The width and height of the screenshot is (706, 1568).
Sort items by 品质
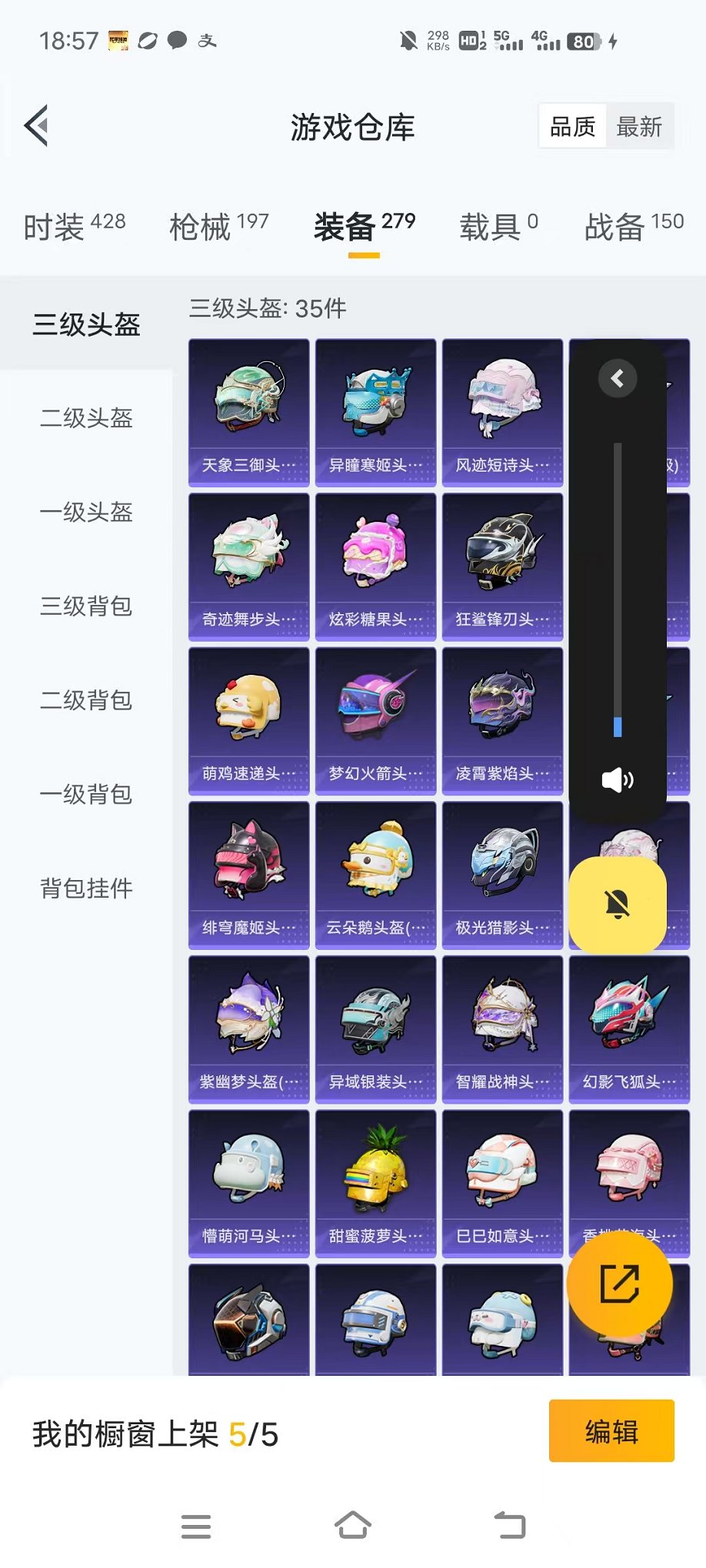[x=572, y=127]
